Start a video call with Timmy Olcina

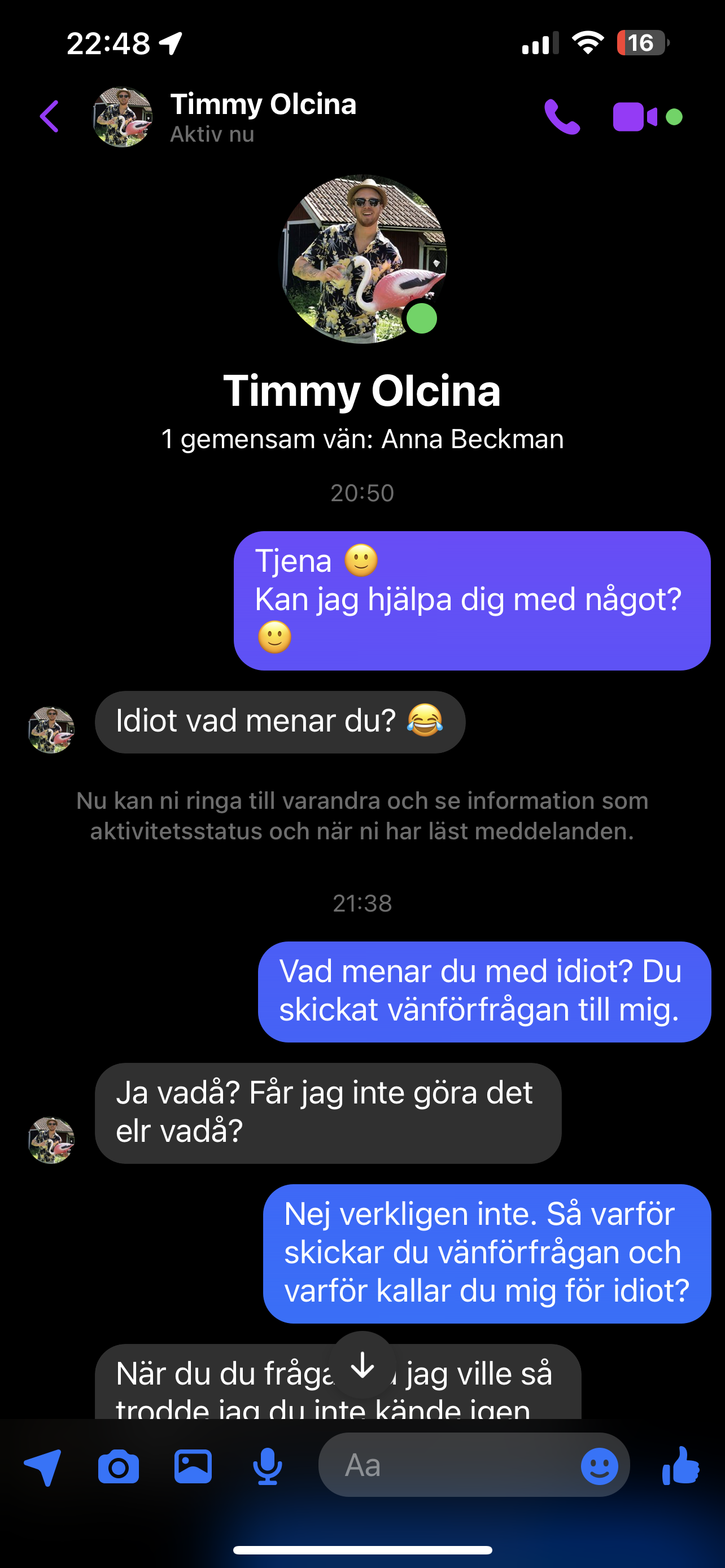pos(635,116)
